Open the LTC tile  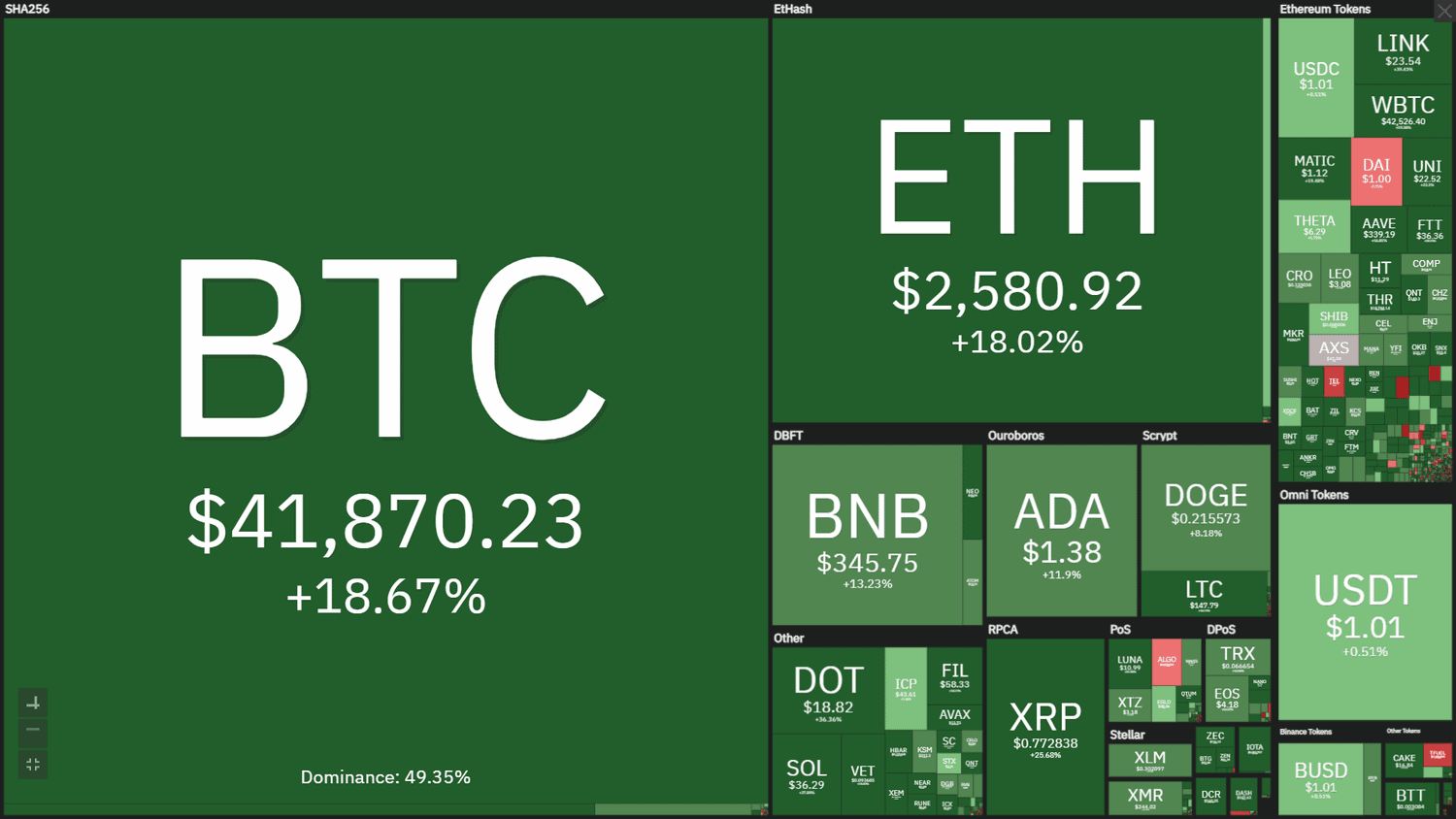click(1204, 593)
